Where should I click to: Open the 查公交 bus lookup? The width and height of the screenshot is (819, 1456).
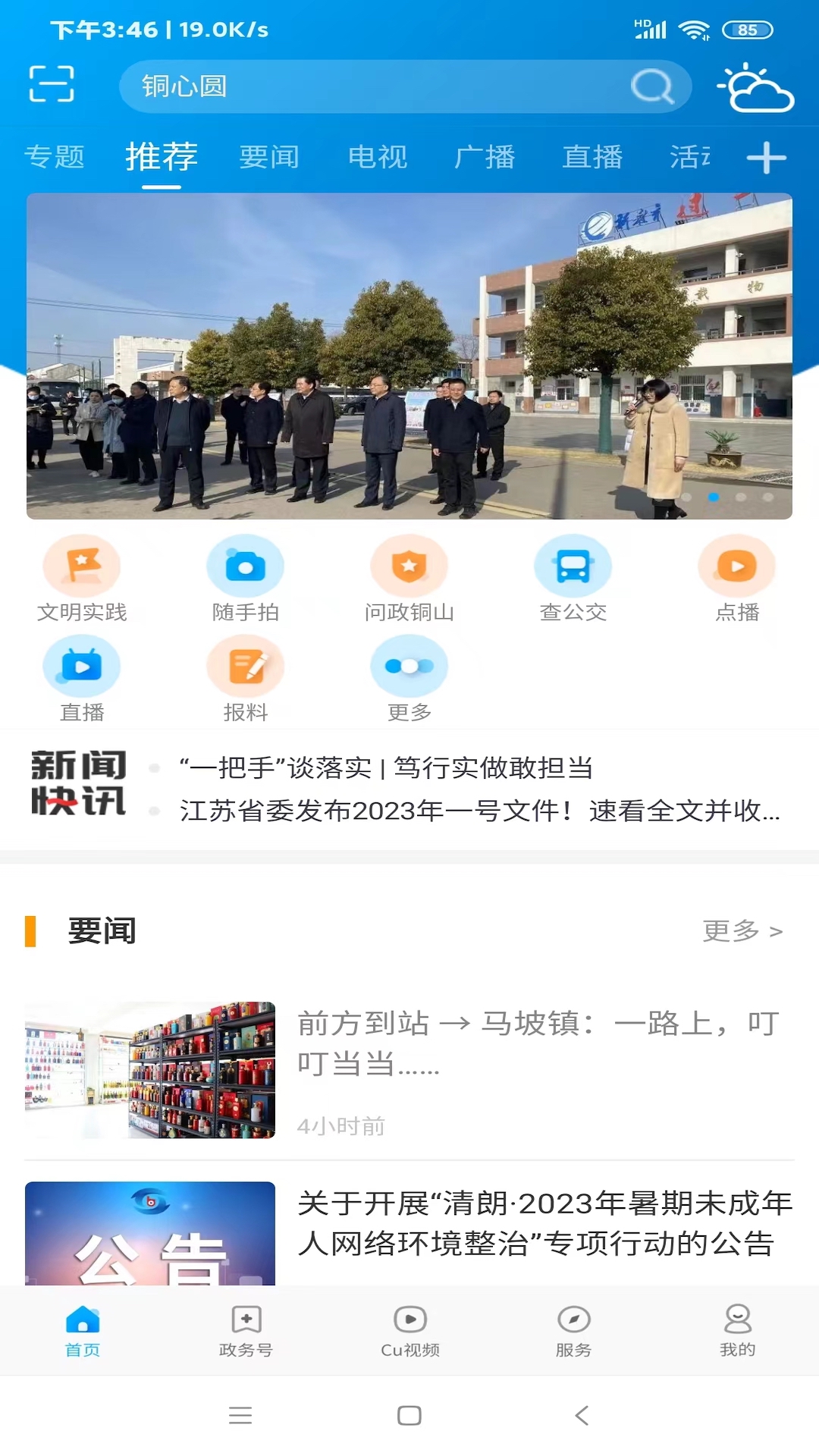(x=573, y=565)
